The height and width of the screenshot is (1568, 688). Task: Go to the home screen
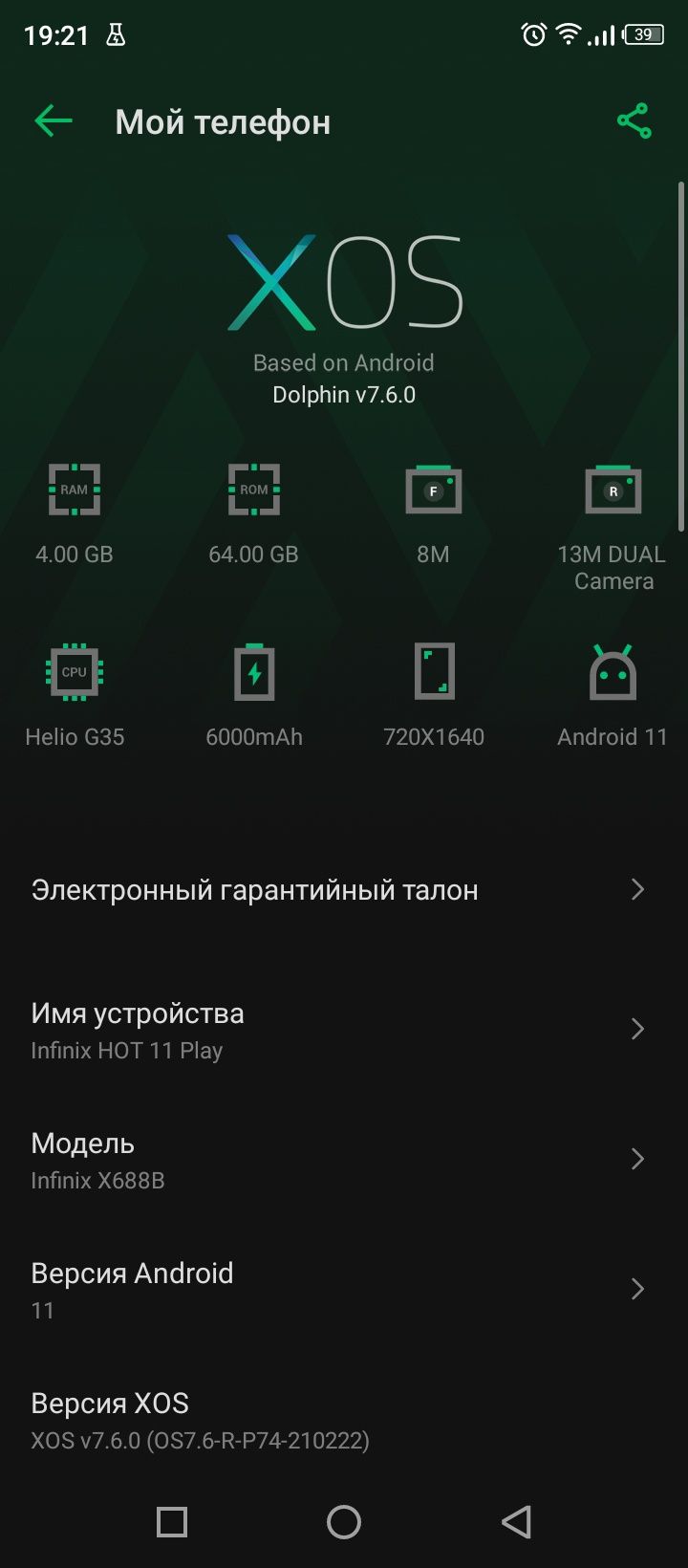click(344, 1522)
